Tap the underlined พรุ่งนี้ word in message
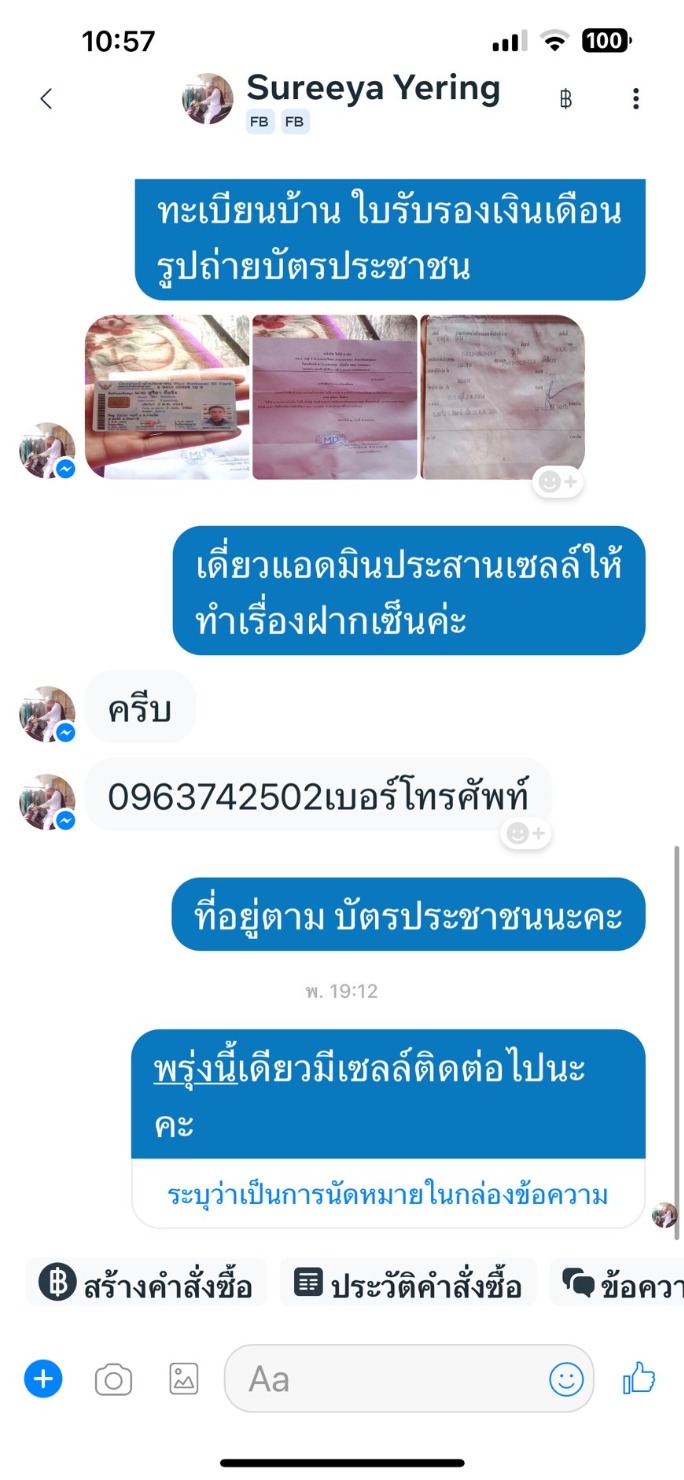Viewport: 684px width, 1480px height. 195,1071
